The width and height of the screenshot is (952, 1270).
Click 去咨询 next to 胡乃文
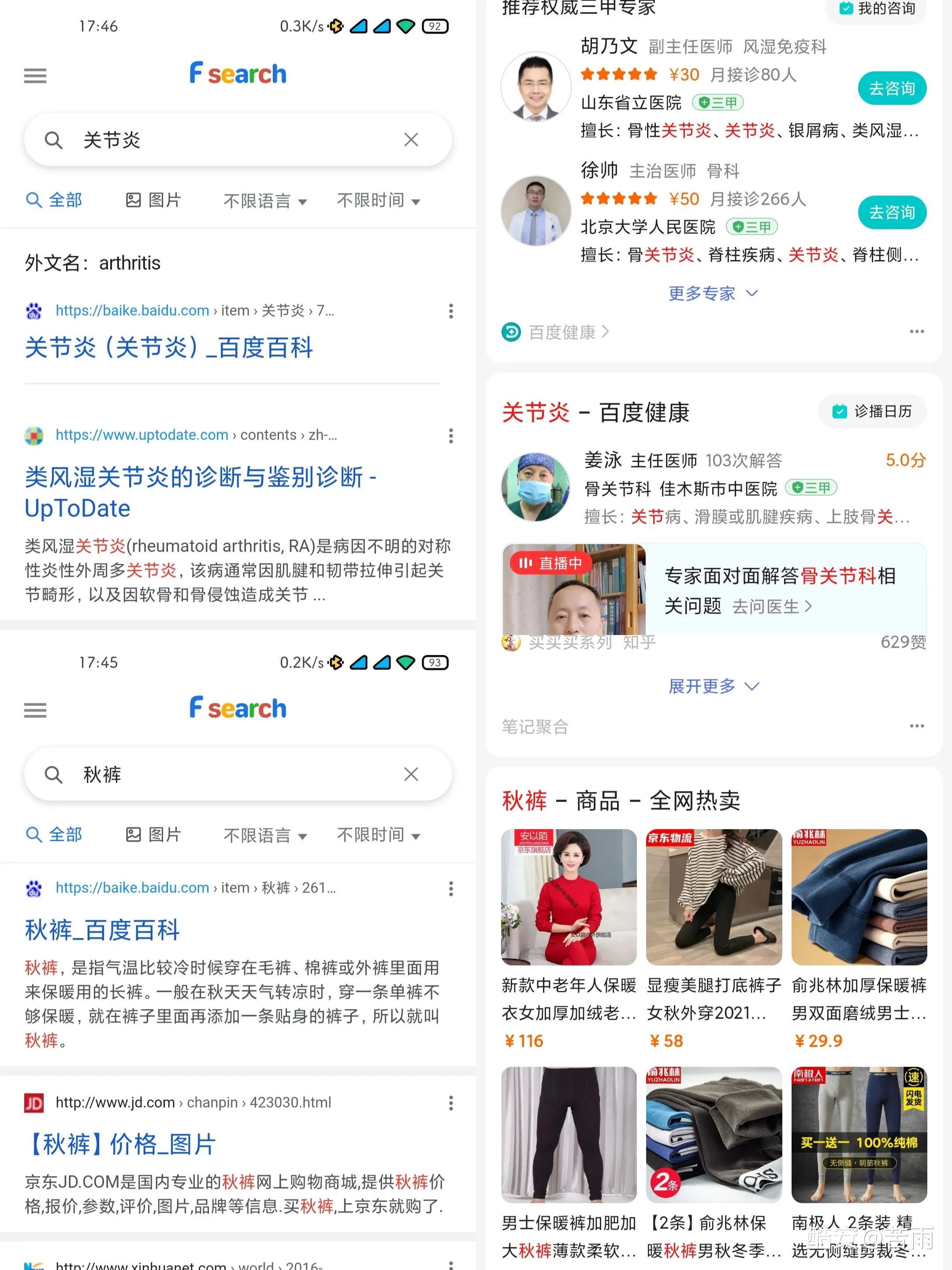pyautogui.click(x=892, y=88)
